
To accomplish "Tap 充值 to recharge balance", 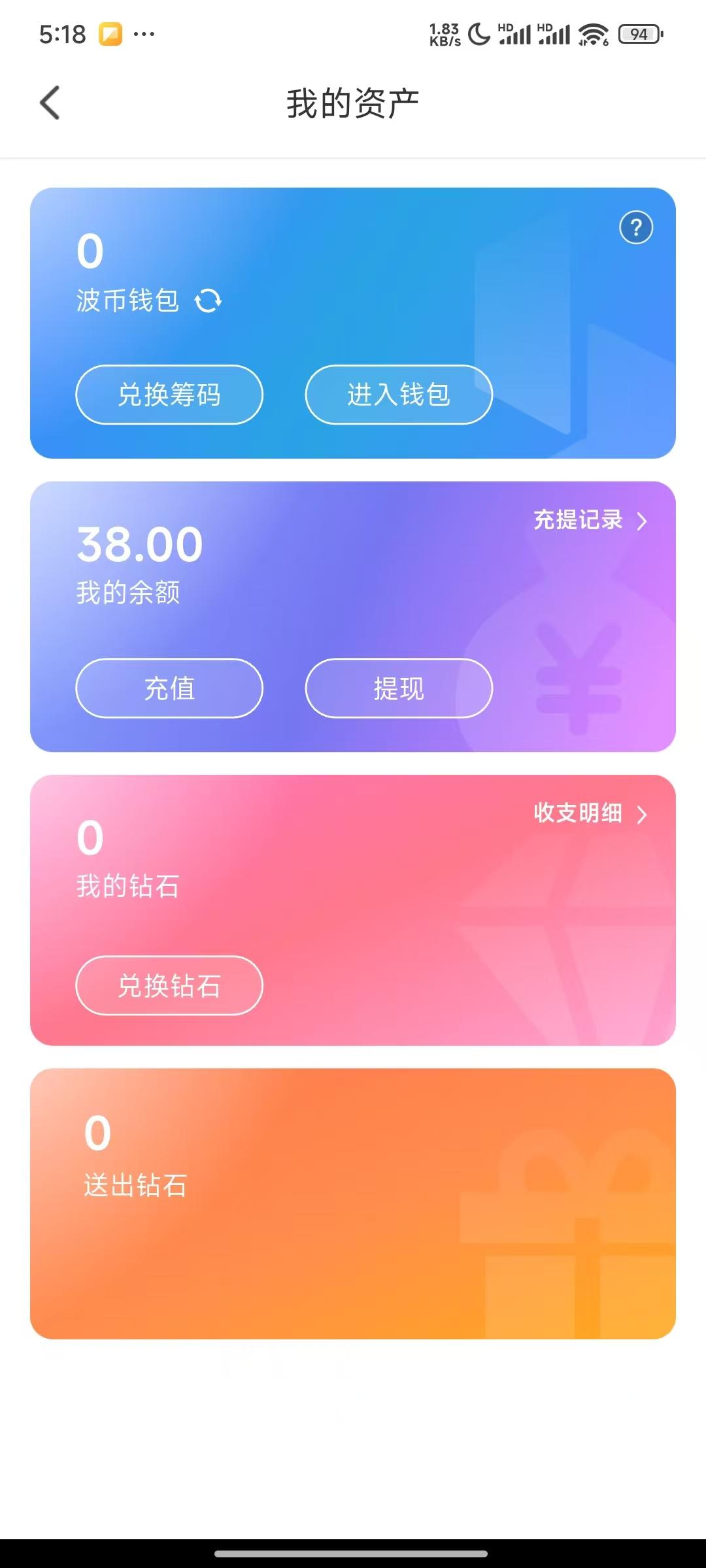I will coord(169,688).
